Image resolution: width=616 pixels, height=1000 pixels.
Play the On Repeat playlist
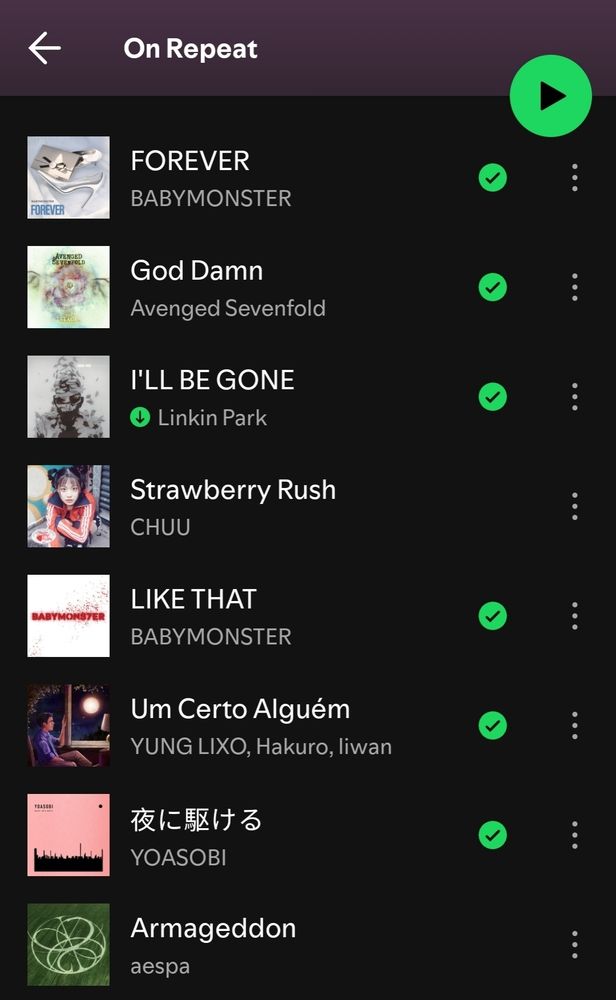coord(551,96)
